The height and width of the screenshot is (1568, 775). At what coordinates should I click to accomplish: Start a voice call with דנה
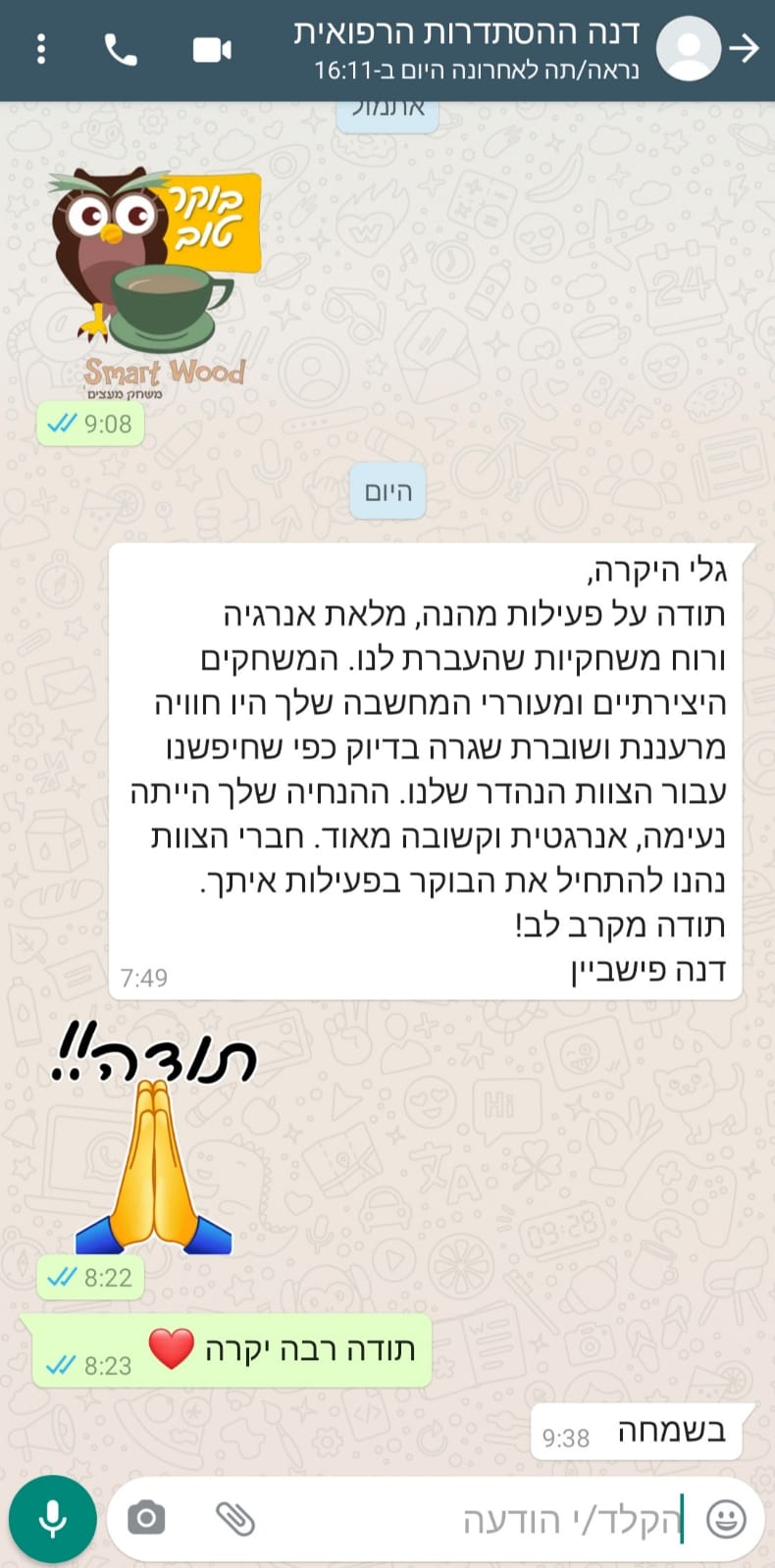(x=121, y=49)
